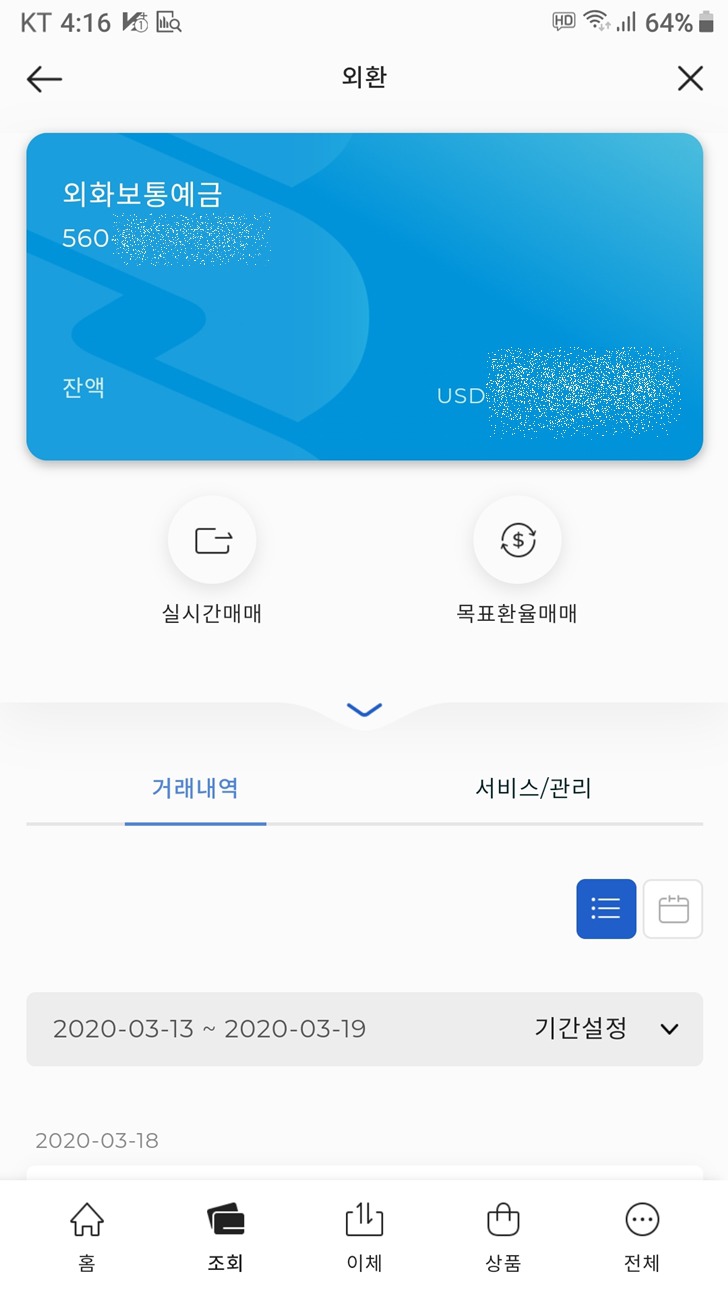Expand the panel with the down chevron
Image resolution: width=728 pixels, height=1294 pixels.
tap(364, 710)
